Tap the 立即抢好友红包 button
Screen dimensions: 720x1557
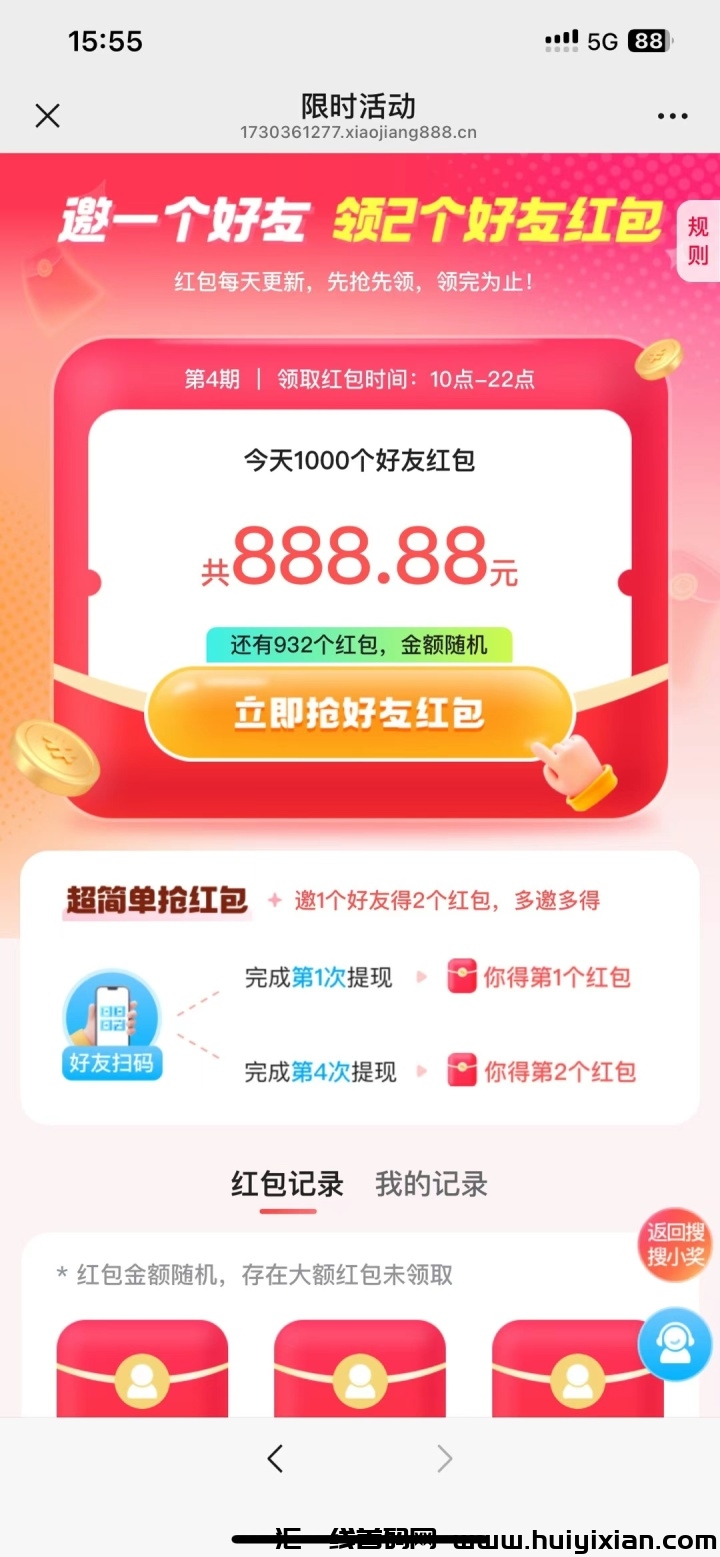click(x=360, y=712)
